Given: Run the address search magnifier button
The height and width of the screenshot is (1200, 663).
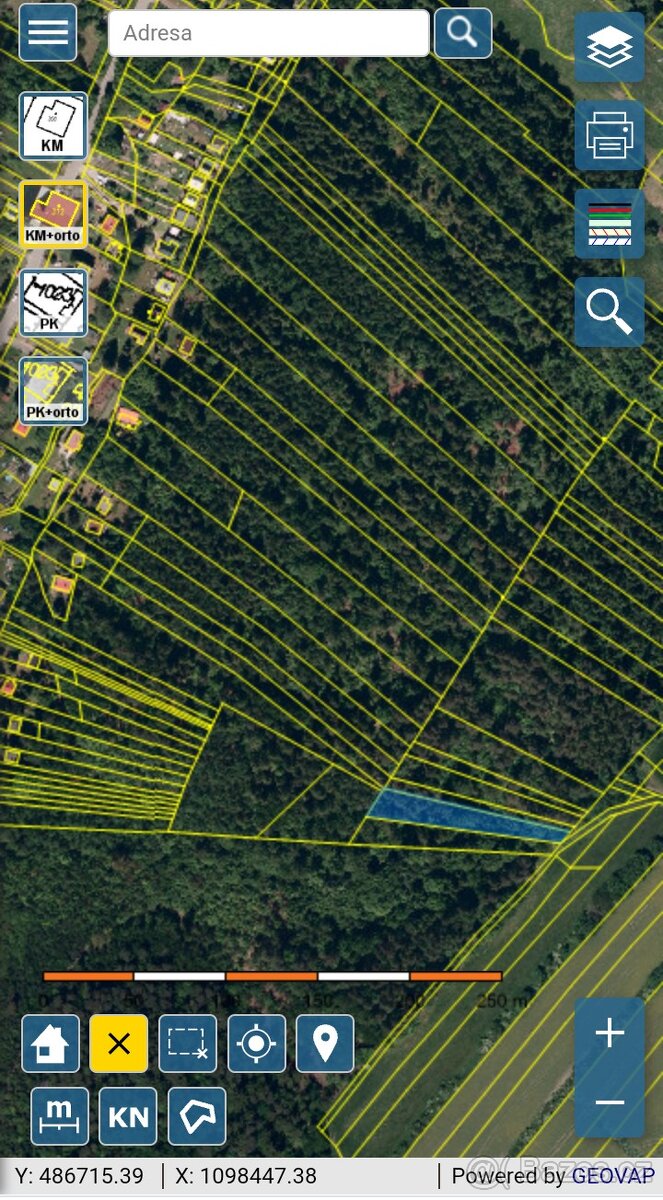Looking at the screenshot, I should (x=462, y=33).
